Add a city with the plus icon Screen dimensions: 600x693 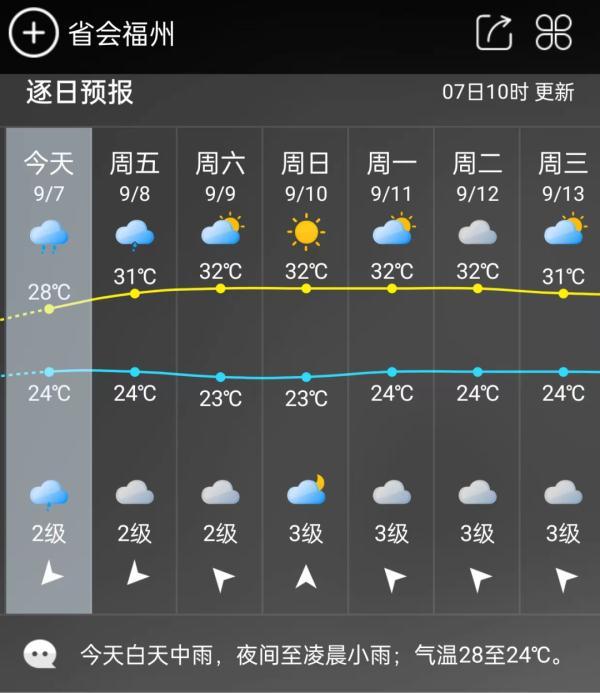coord(34,33)
